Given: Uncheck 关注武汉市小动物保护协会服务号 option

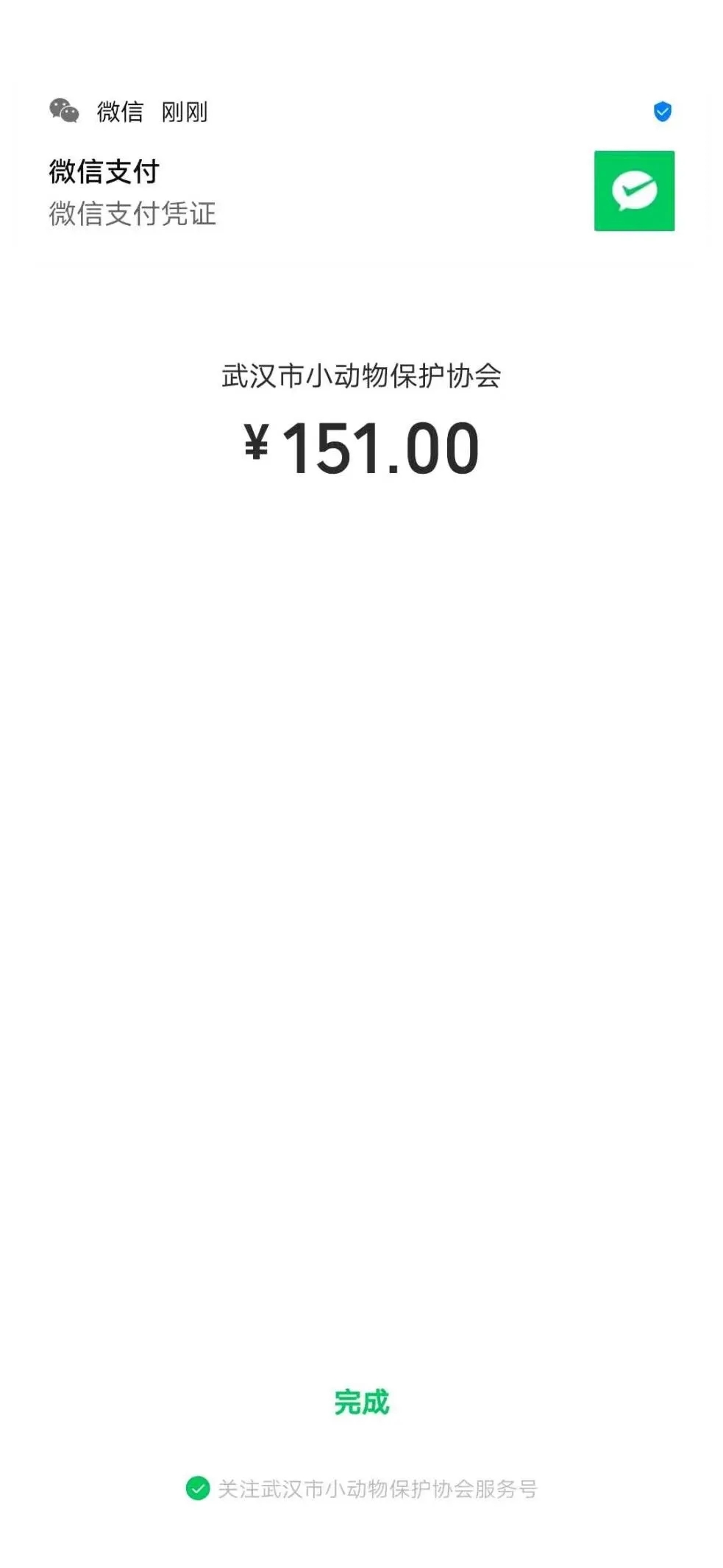Looking at the screenshot, I should coord(197,1489).
